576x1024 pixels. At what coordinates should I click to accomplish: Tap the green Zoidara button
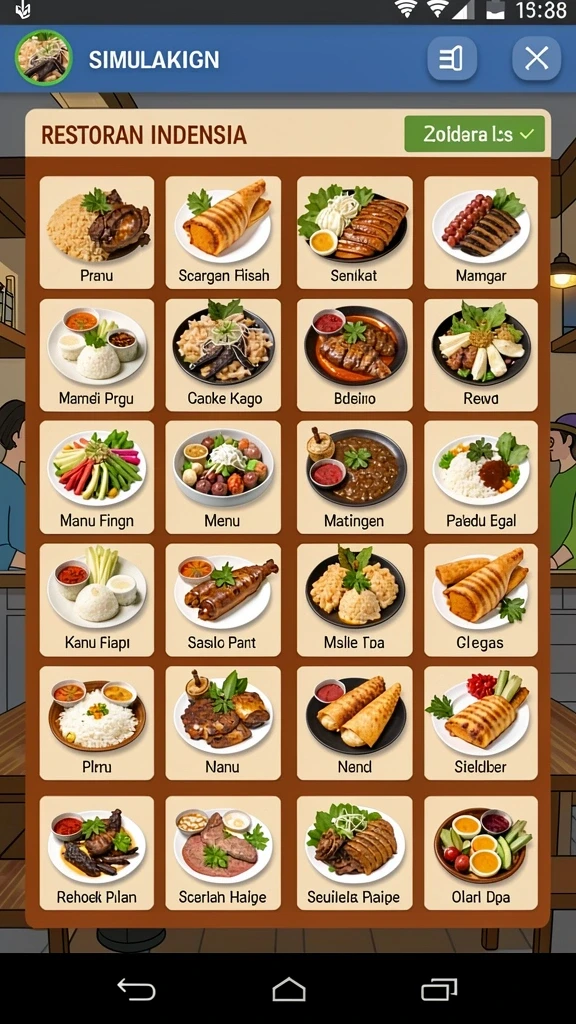[x=474, y=134]
